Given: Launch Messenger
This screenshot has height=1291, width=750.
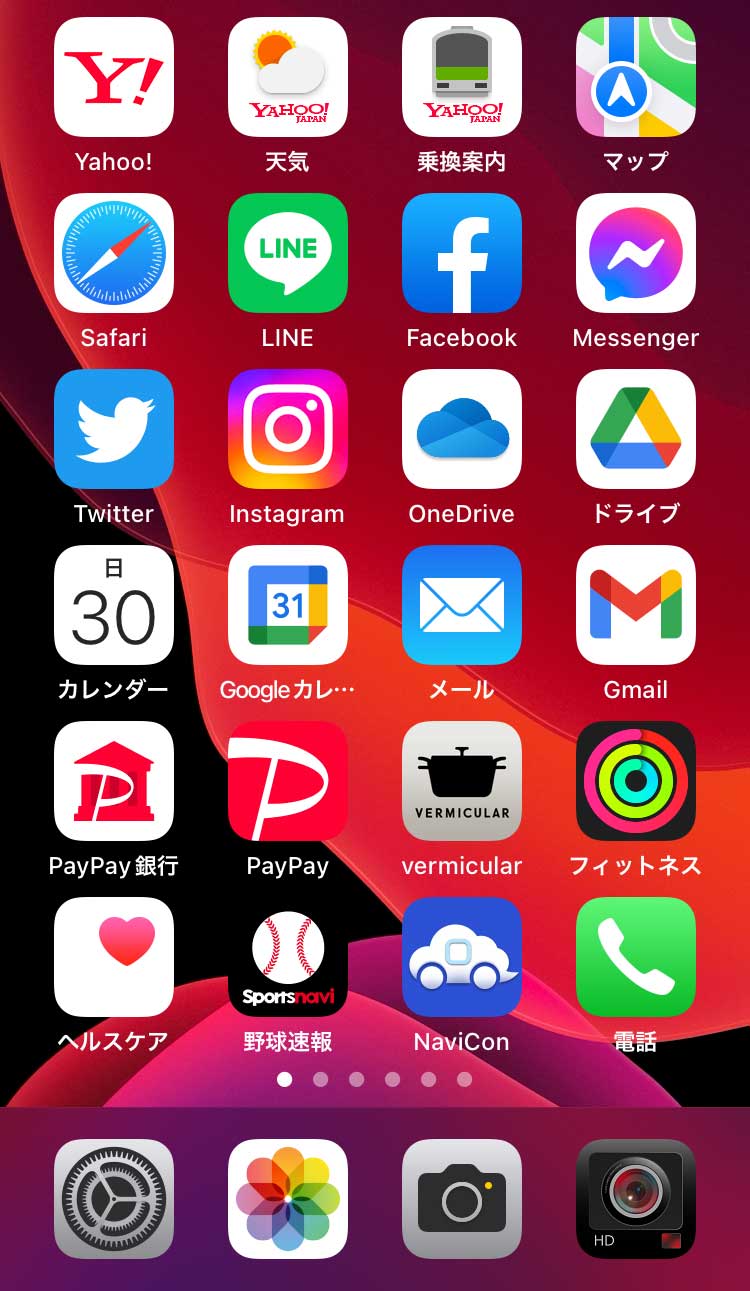Looking at the screenshot, I should pos(636,253).
